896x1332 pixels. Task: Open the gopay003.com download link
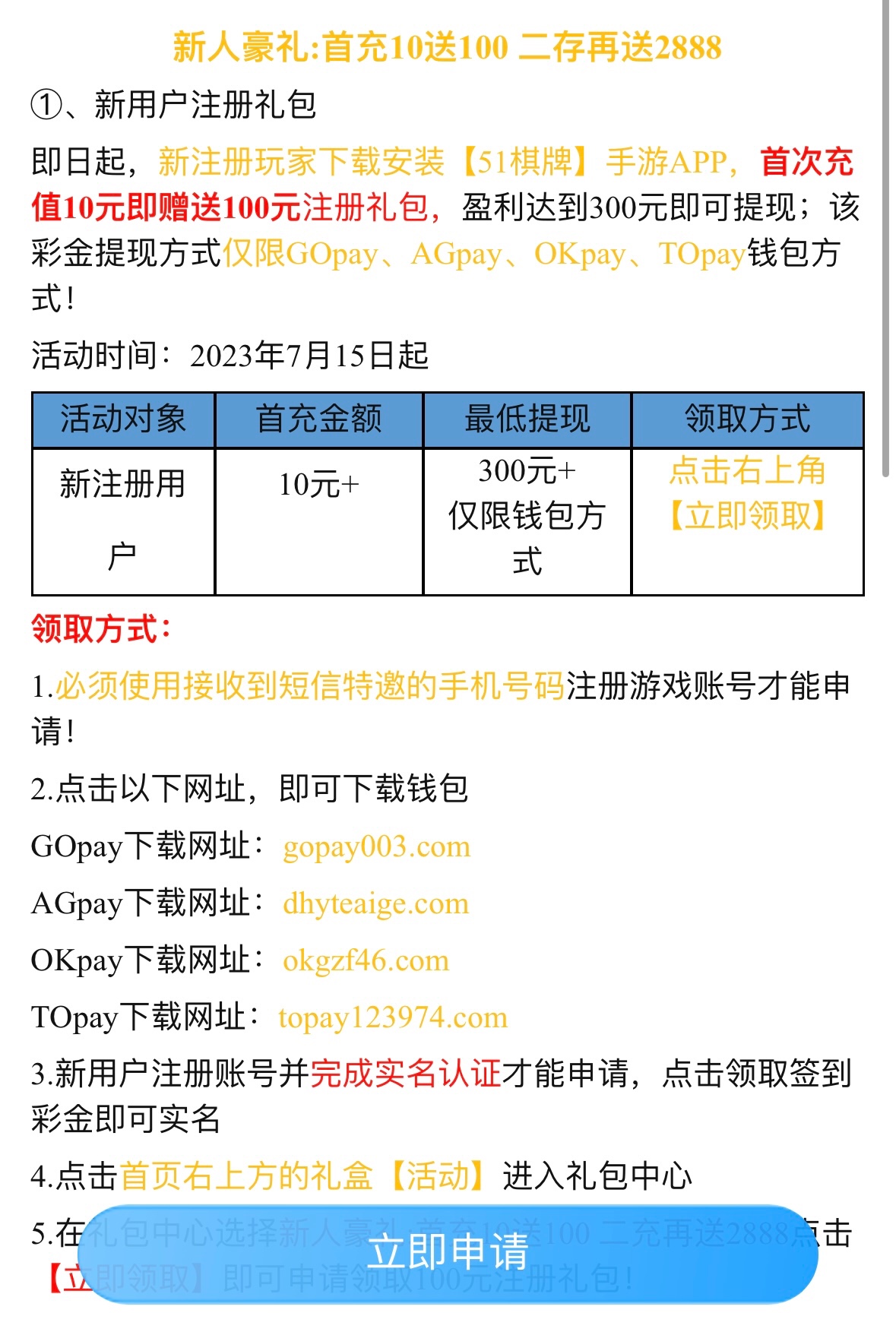[x=376, y=846]
